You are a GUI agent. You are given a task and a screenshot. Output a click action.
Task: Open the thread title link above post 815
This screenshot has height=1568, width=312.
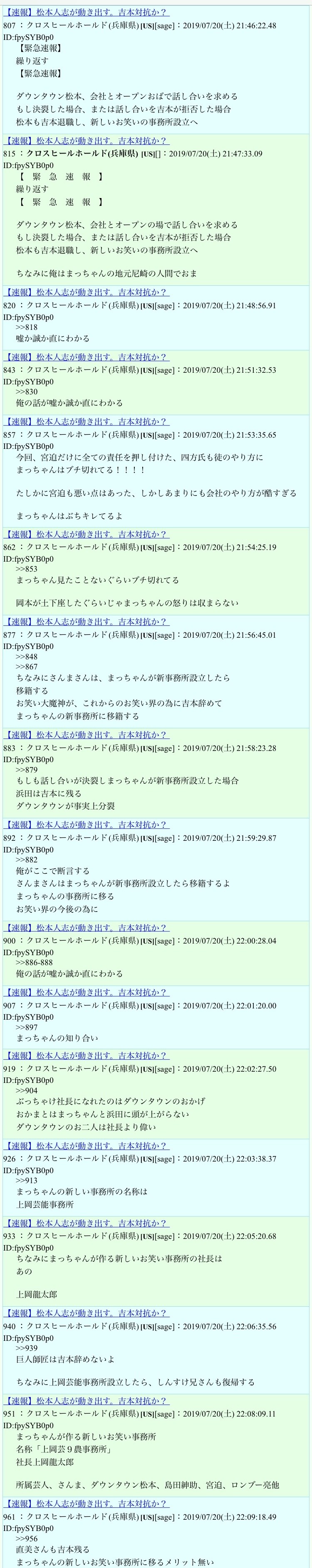click(86, 141)
